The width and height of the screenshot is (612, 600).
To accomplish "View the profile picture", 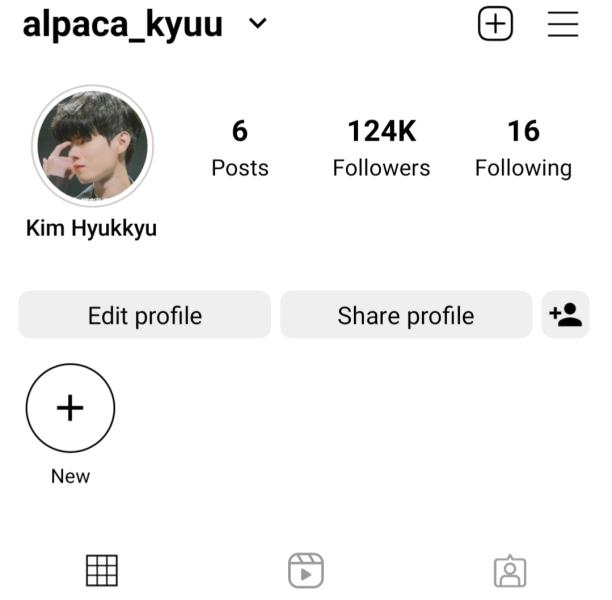I will (93, 146).
